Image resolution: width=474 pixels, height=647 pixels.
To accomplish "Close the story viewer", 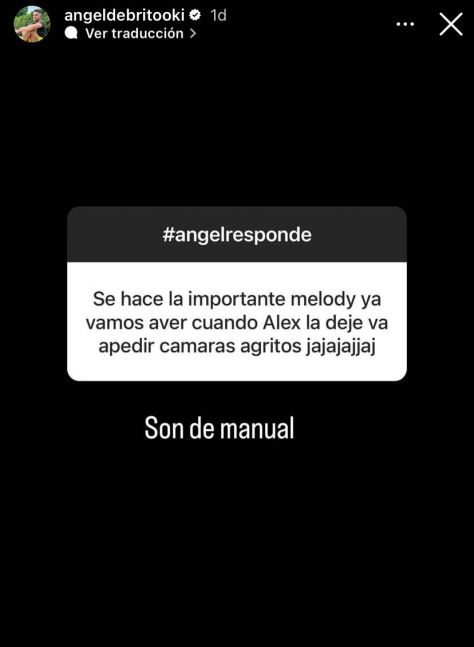I will tap(451, 24).
